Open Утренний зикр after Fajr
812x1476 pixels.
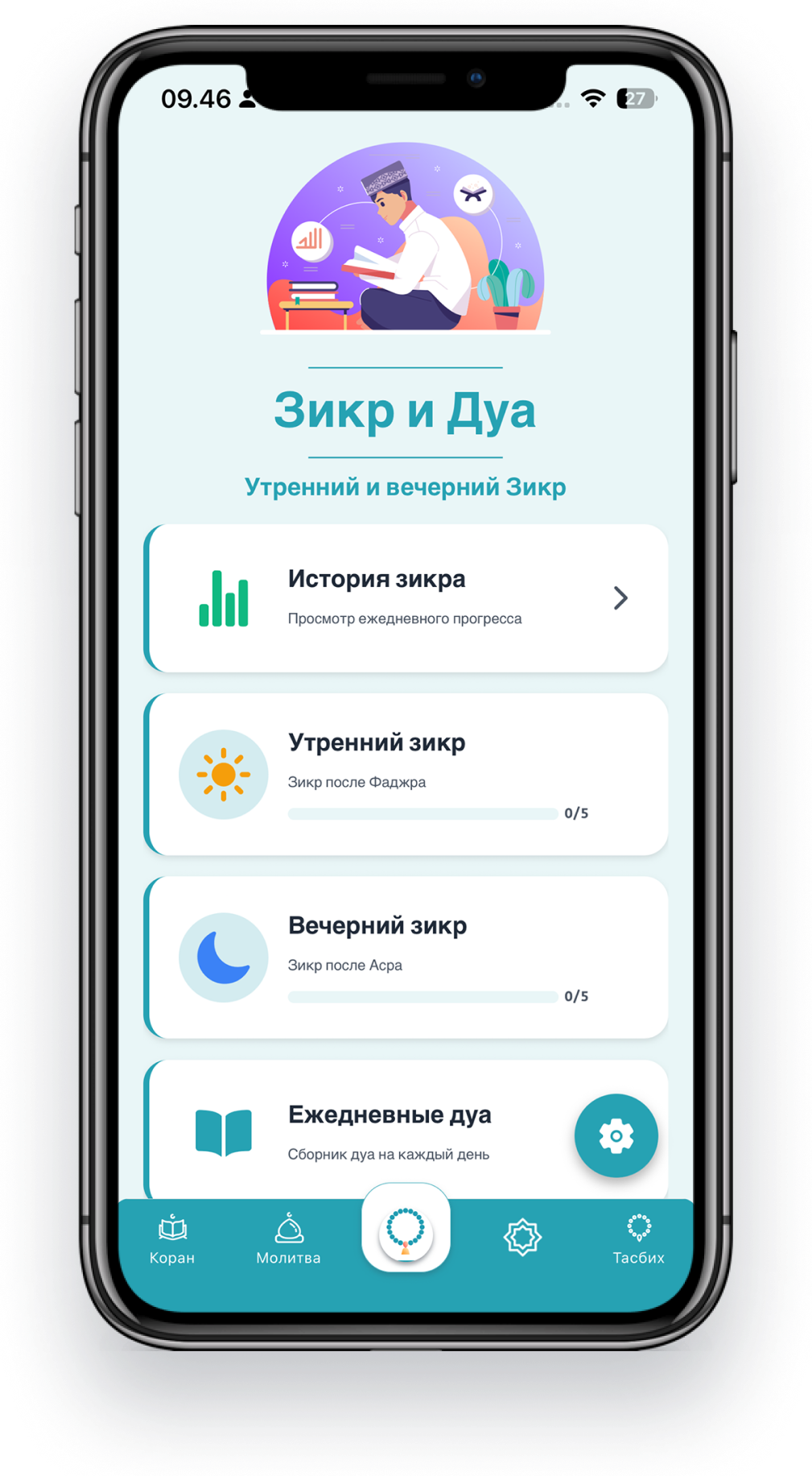406,774
